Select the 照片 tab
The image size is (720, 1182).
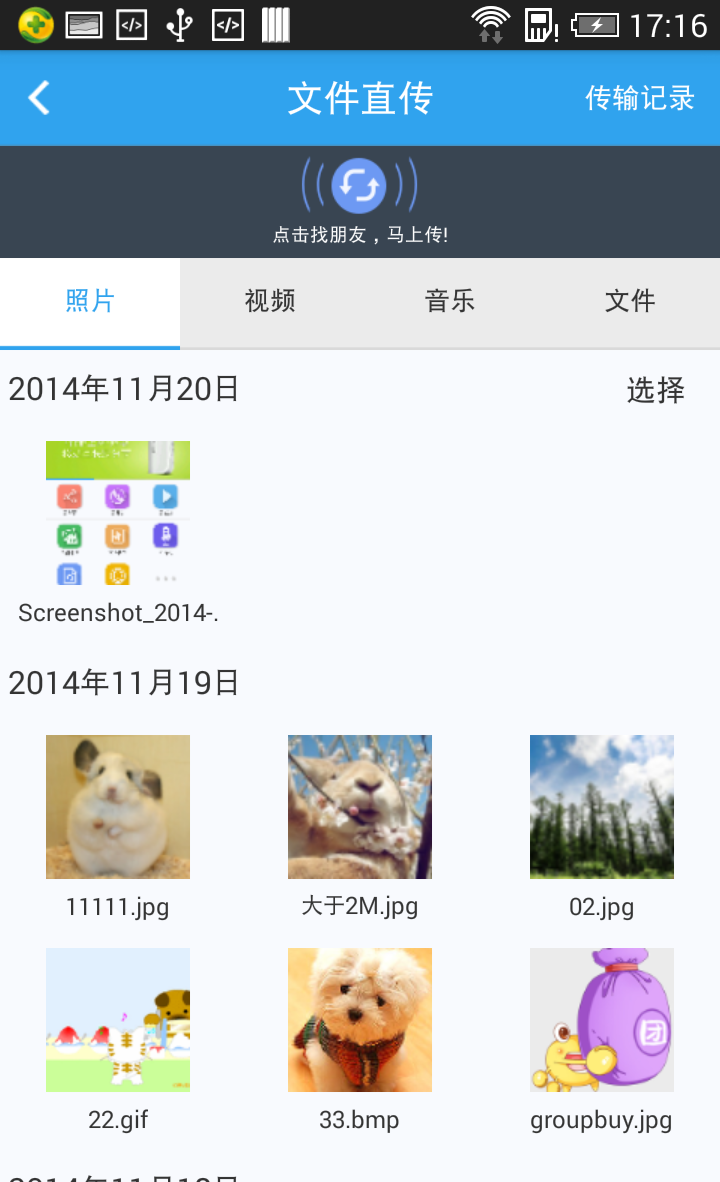pos(89,302)
